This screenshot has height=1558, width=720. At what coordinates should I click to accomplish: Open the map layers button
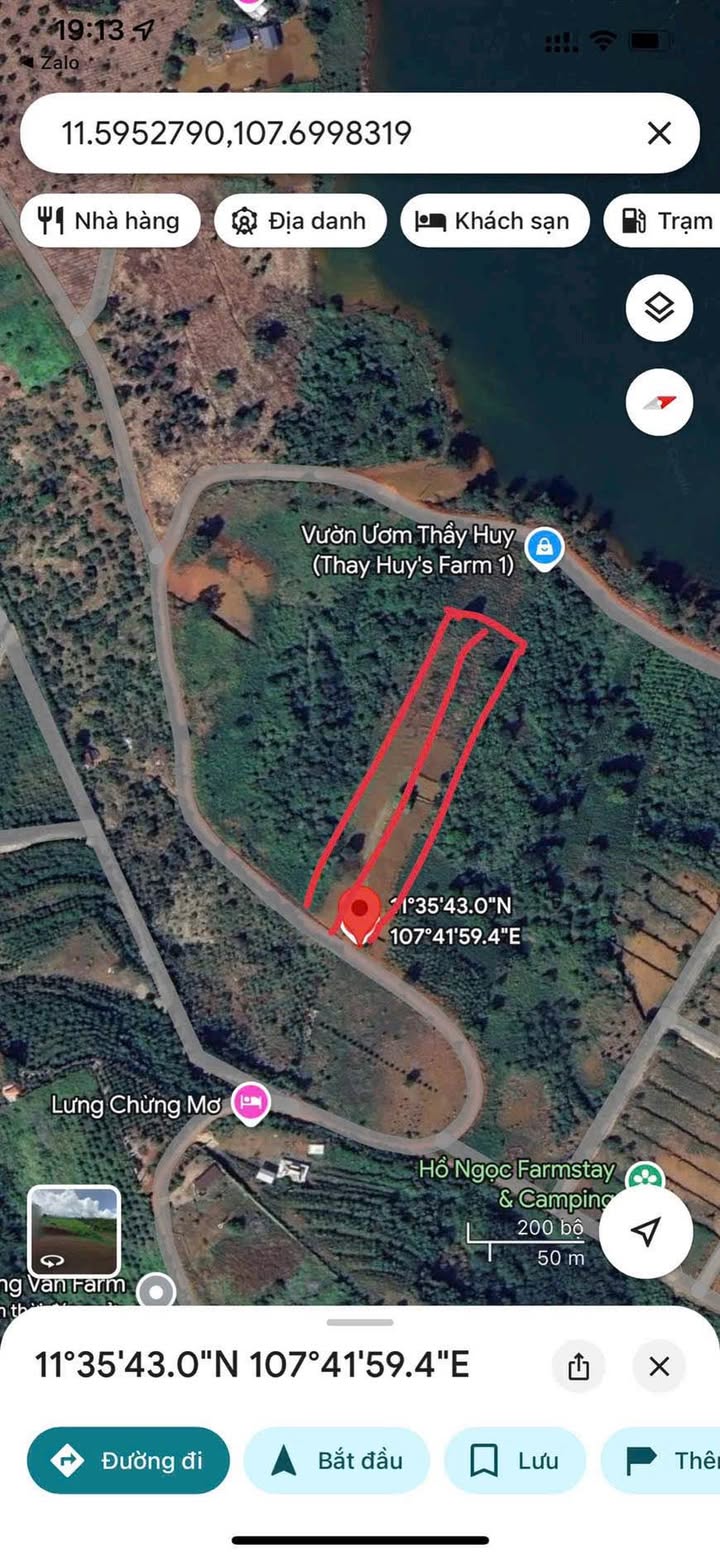tap(659, 309)
